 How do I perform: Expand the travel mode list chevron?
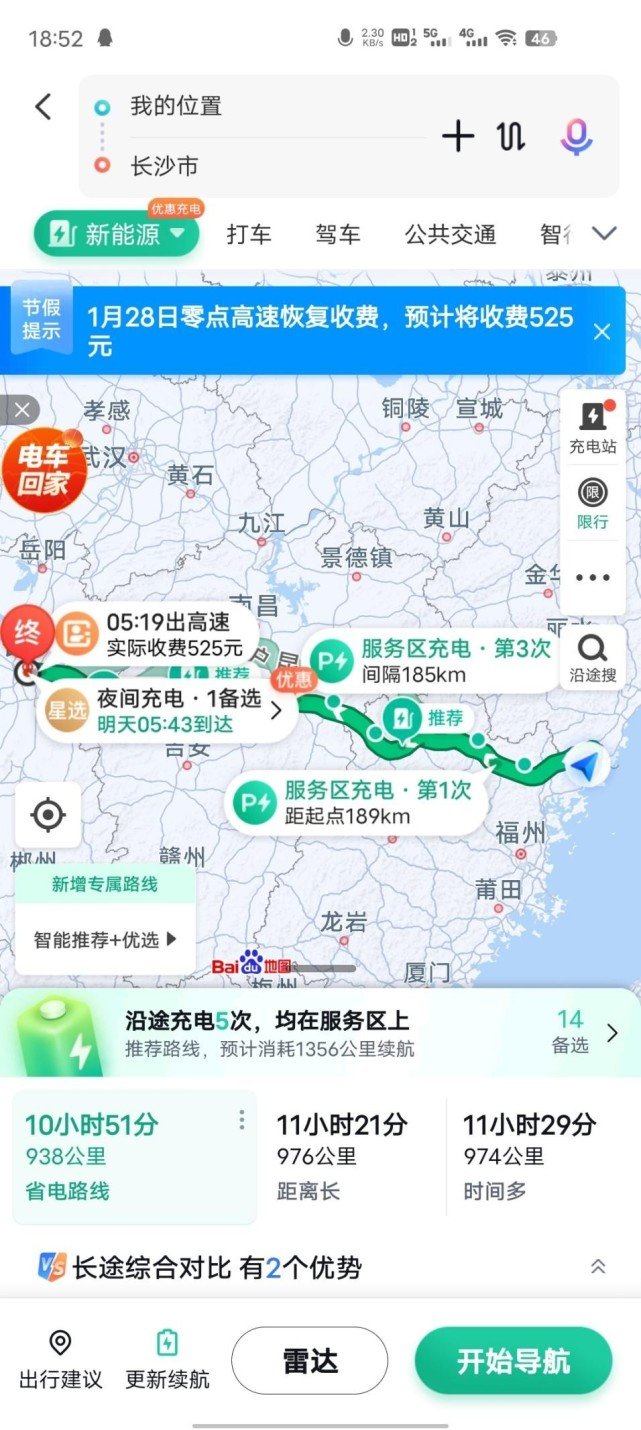604,234
